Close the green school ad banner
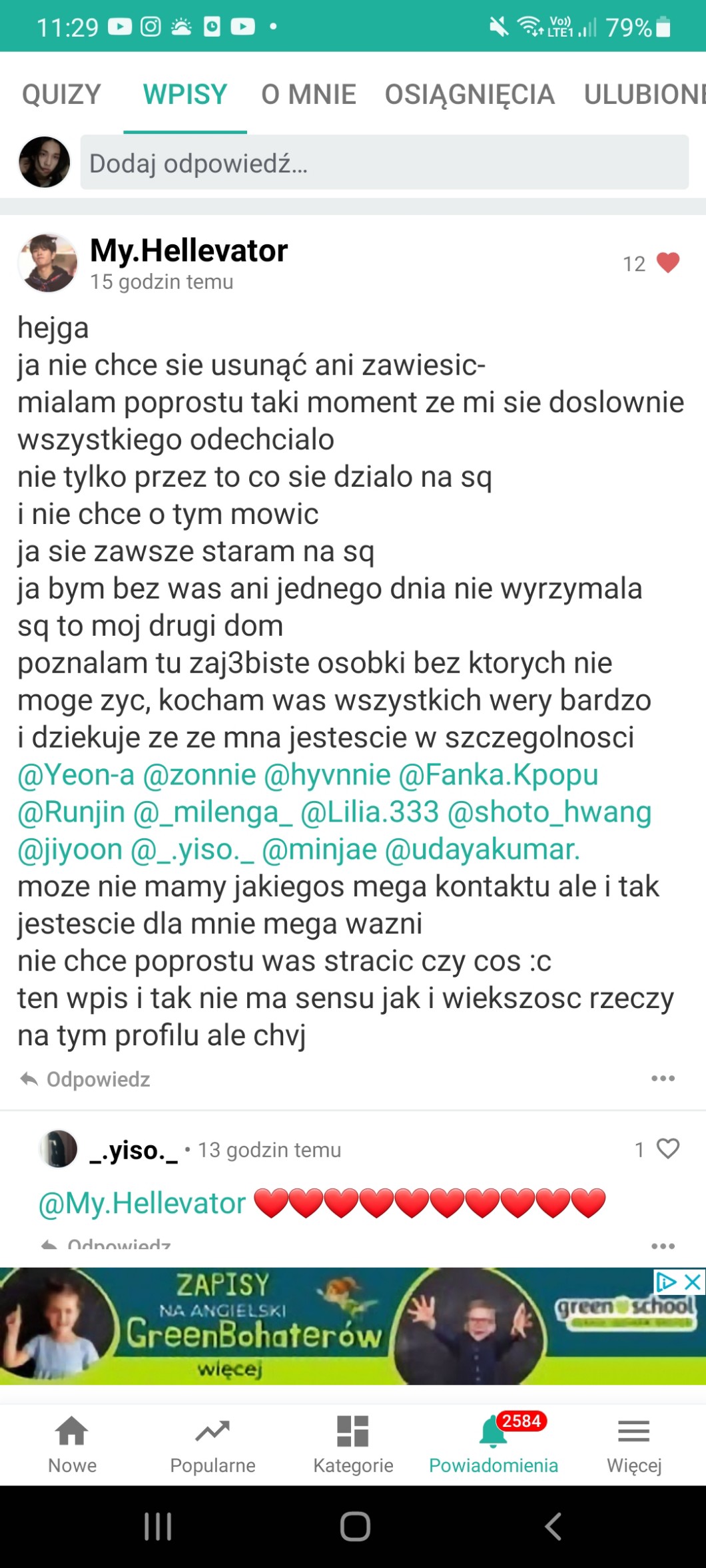 point(693,1281)
